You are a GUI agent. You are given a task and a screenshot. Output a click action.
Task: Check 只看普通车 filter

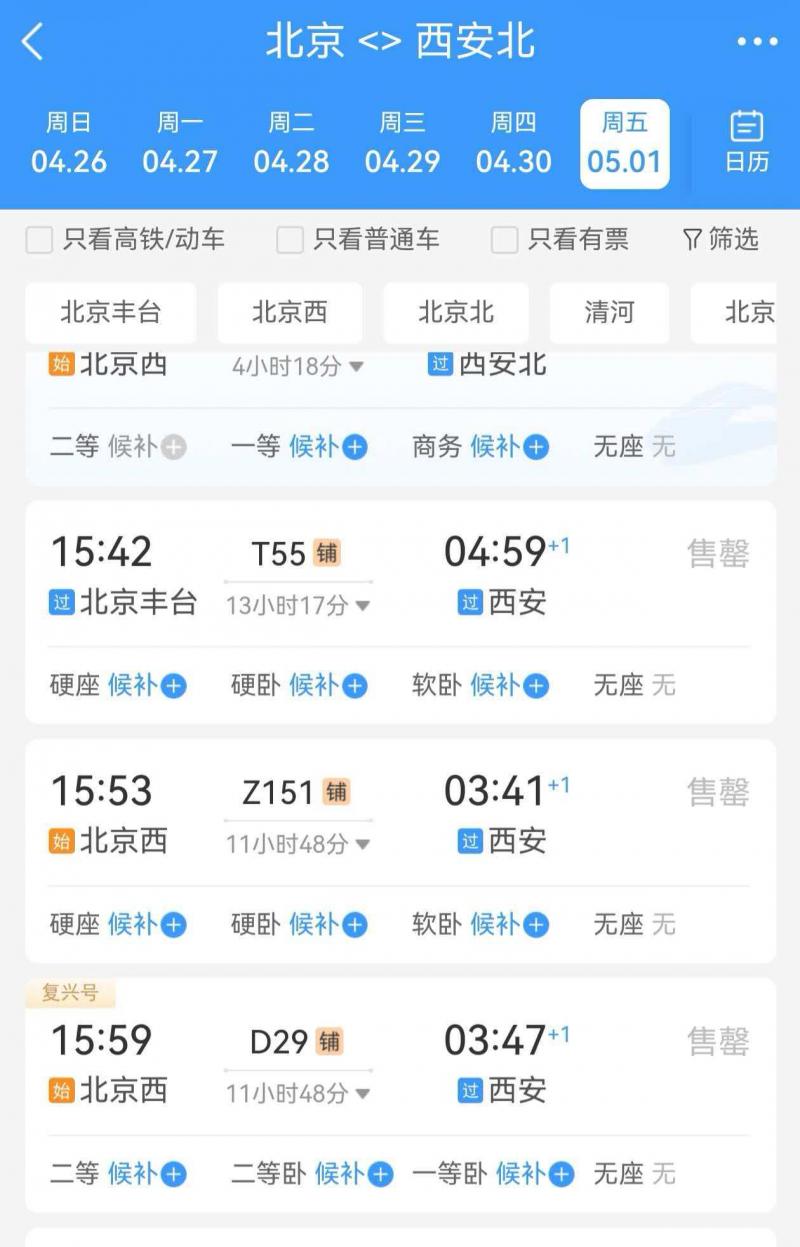pos(290,240)
